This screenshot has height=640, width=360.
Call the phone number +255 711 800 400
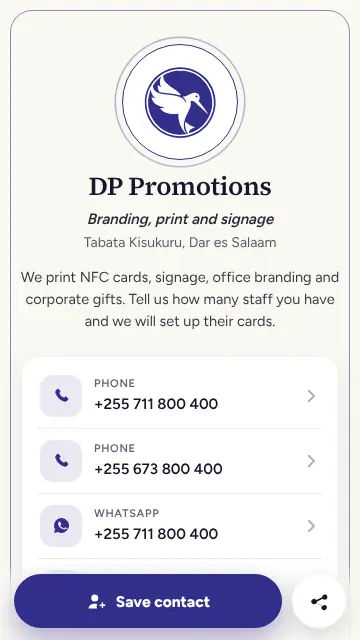pyautogui.click(x=180, y=396)
